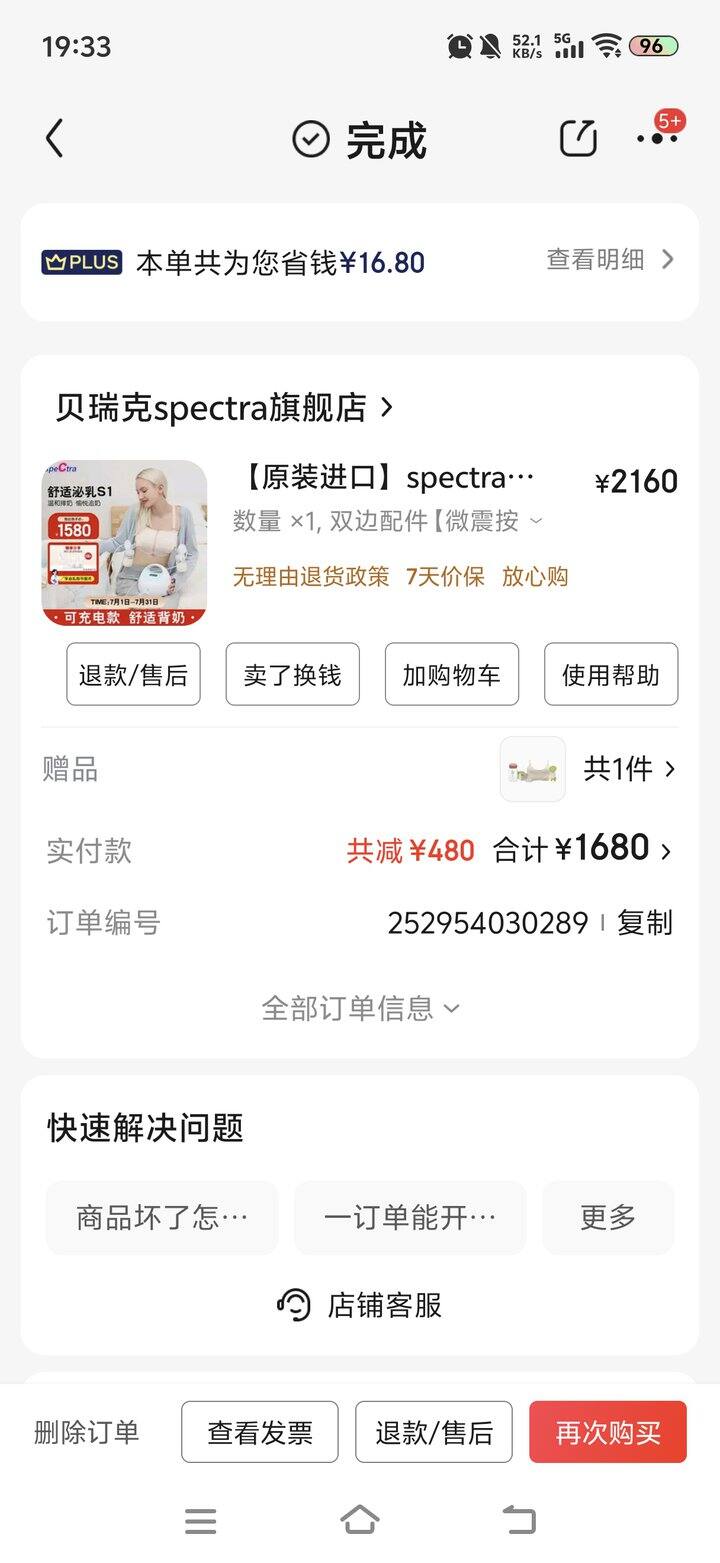Tap the system back icon in navigation bar
The image size is (720, 1563).
coord(518,1520)
